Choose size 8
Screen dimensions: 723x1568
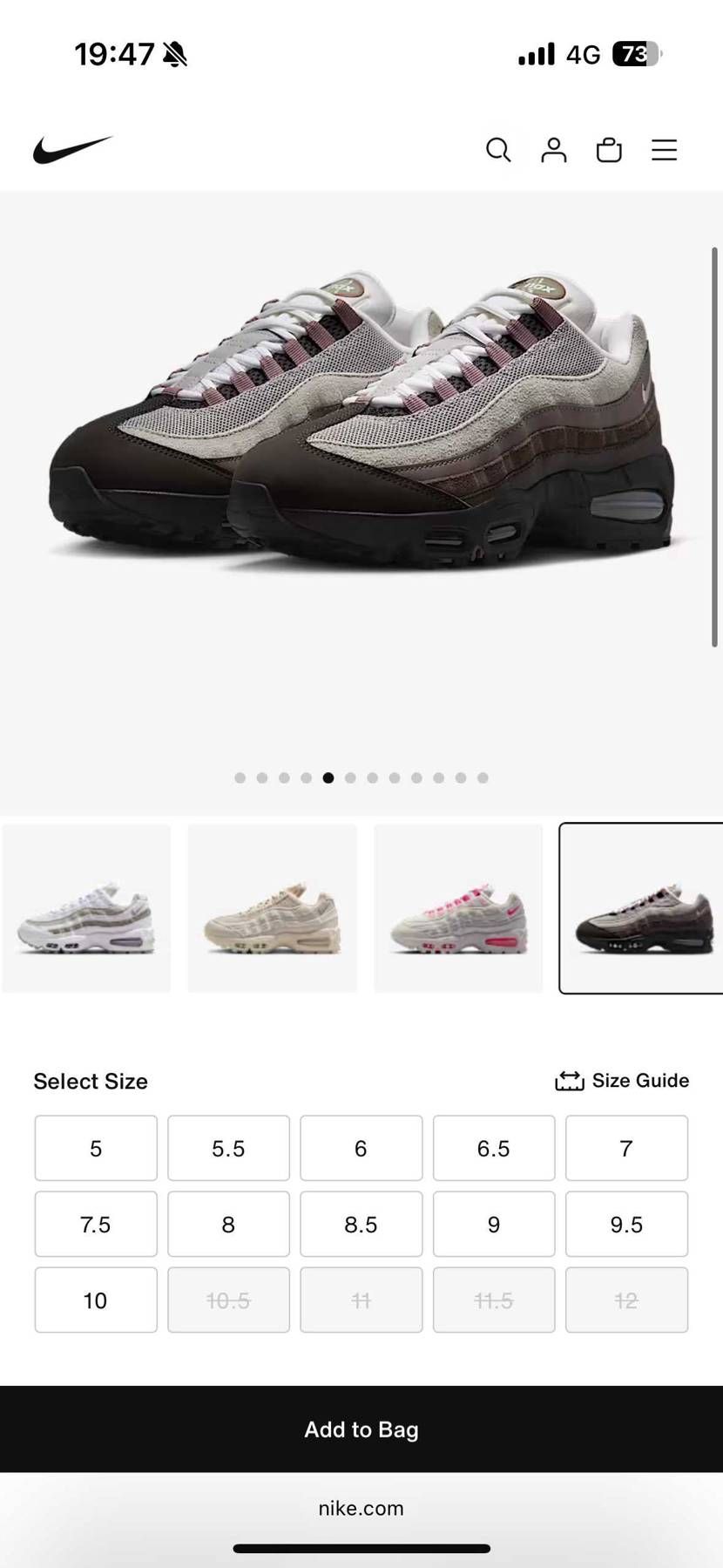coord(228,1225)
